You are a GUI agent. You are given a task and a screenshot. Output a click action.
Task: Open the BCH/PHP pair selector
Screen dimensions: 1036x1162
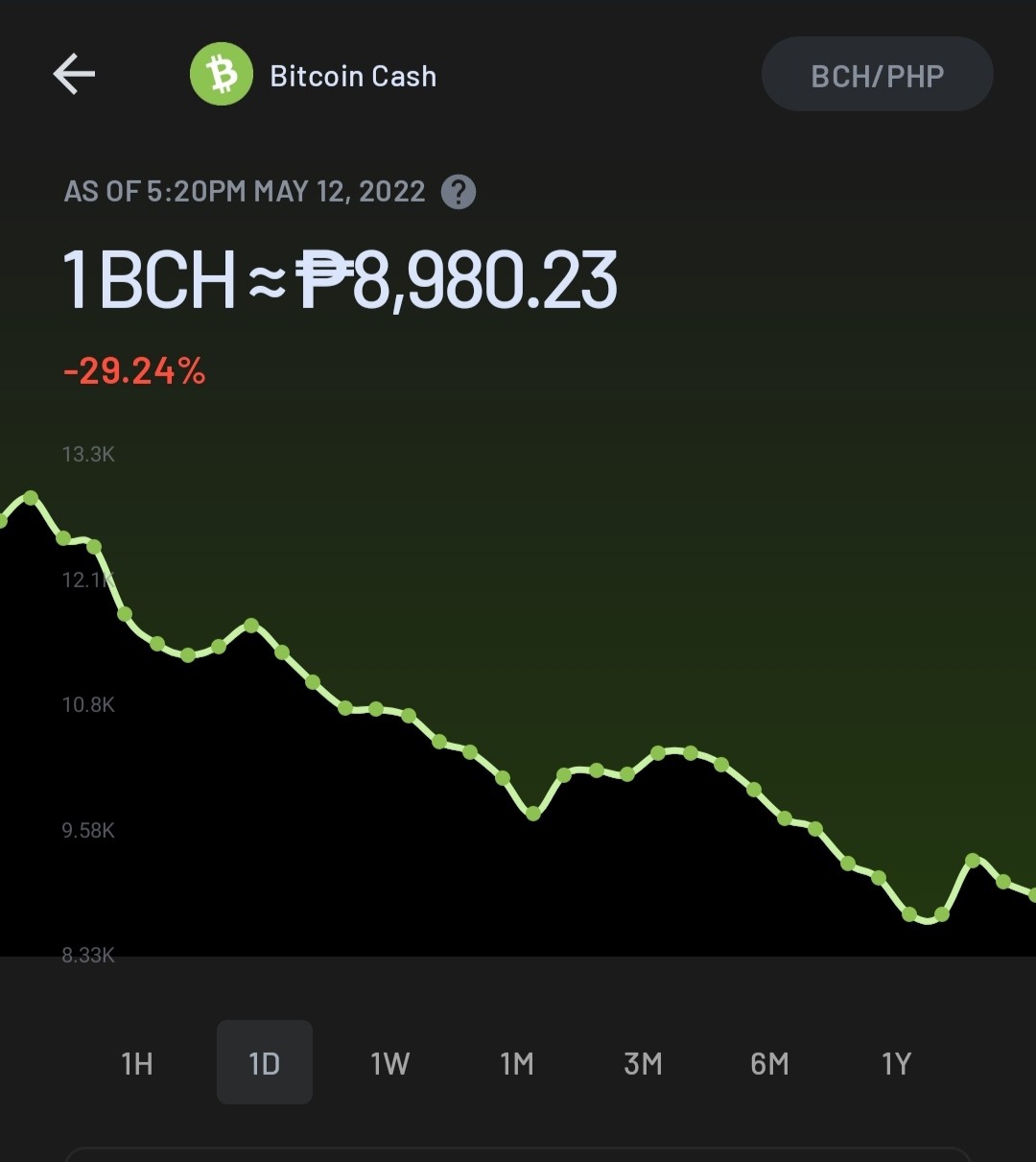click(877, 75)
